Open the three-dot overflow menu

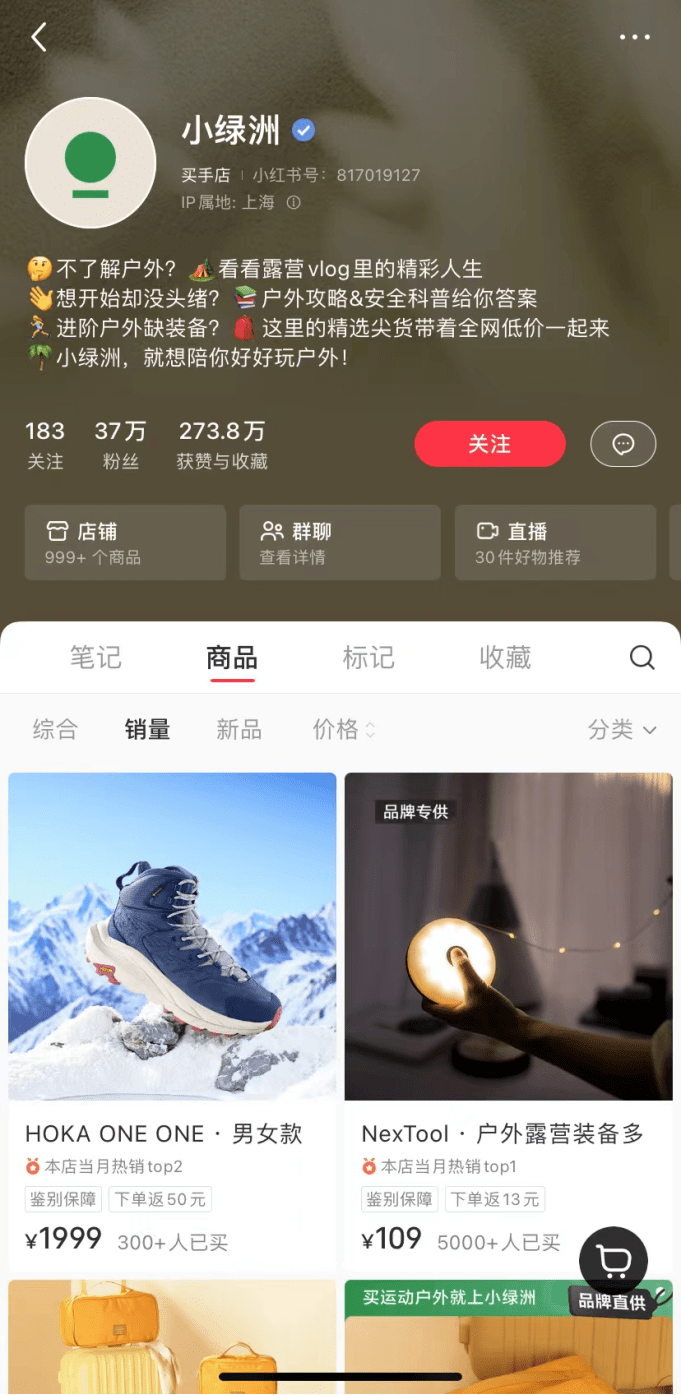tap(634, 38)
